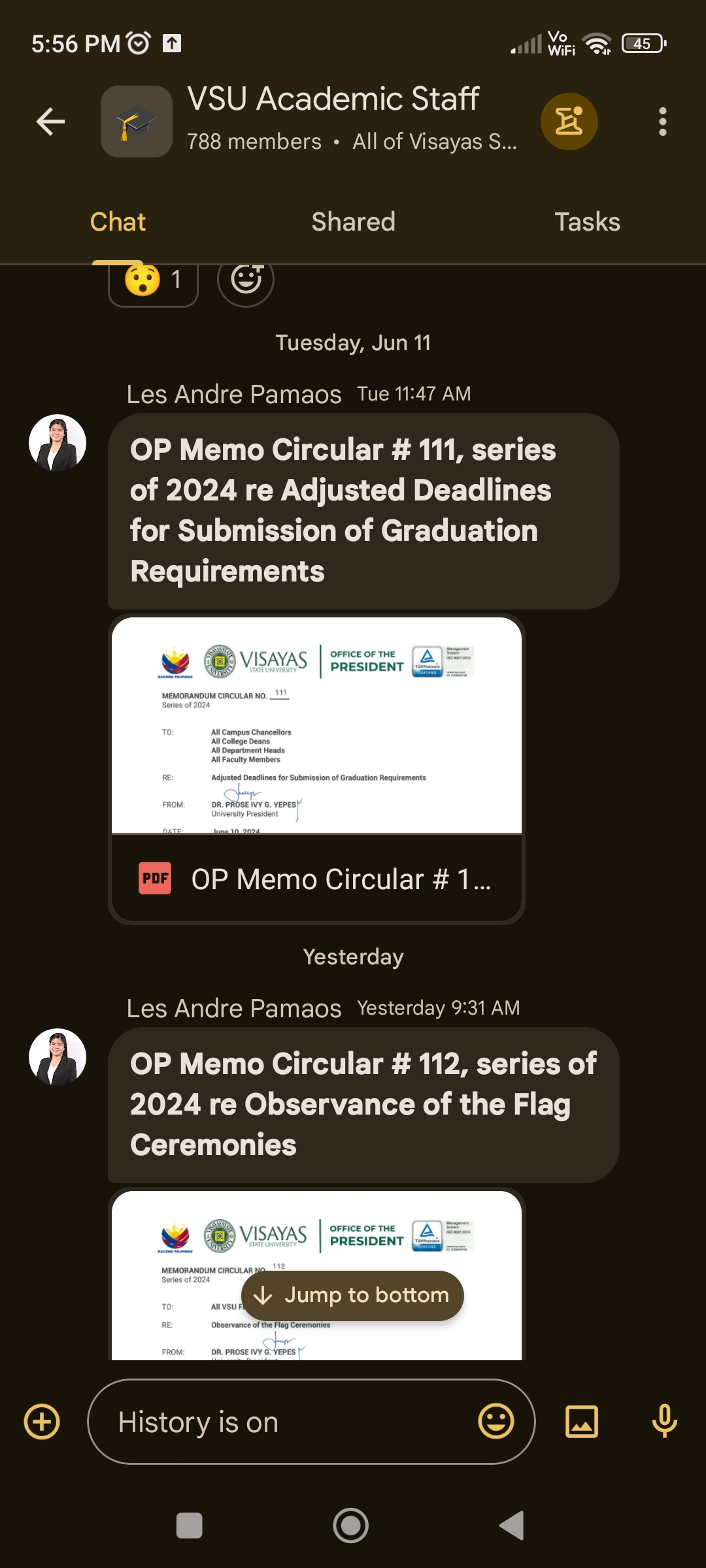Screen dimensions: 706x1568
Task: Add a new emoji reaction
Action: coord(246,281)
